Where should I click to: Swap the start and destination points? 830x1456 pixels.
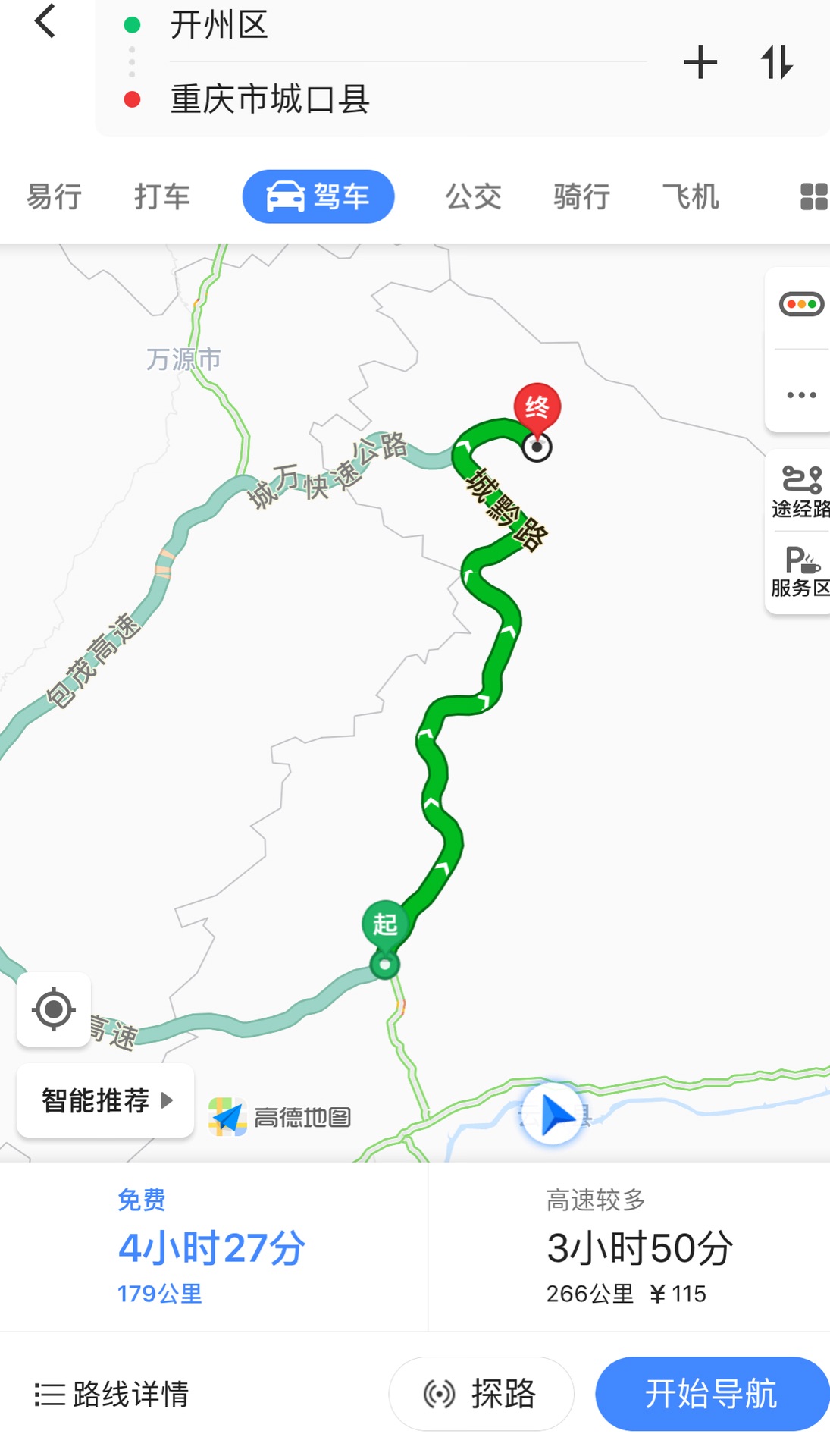coord(776,63)
